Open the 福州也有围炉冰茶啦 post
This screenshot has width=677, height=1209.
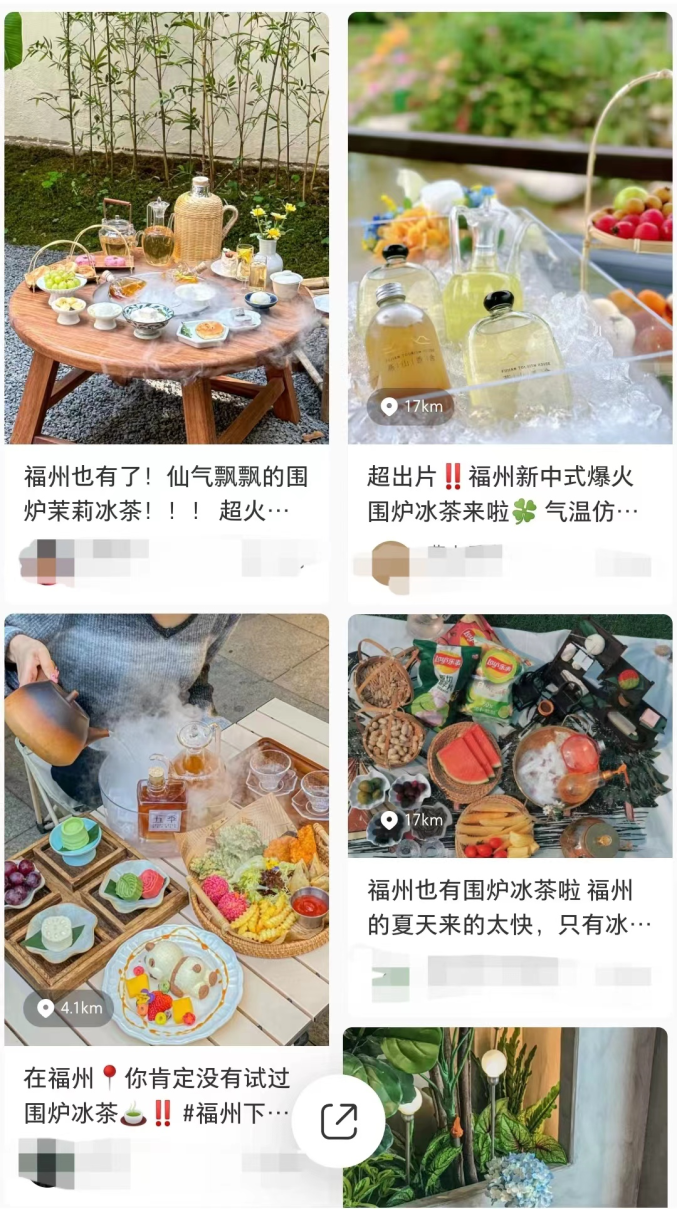[x=509, y=736]
